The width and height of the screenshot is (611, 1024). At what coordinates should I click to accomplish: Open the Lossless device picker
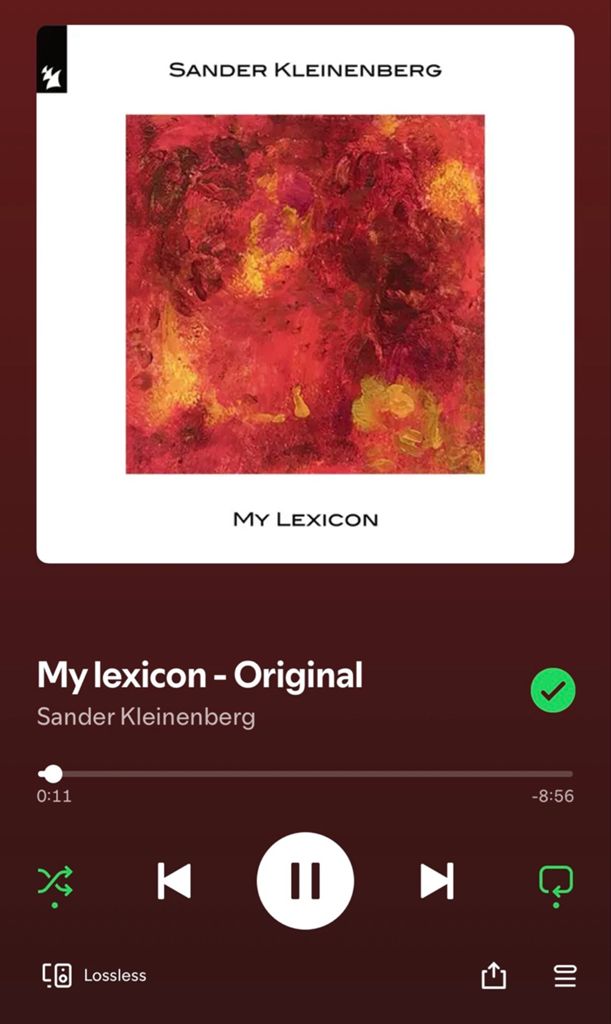[95, 975]
